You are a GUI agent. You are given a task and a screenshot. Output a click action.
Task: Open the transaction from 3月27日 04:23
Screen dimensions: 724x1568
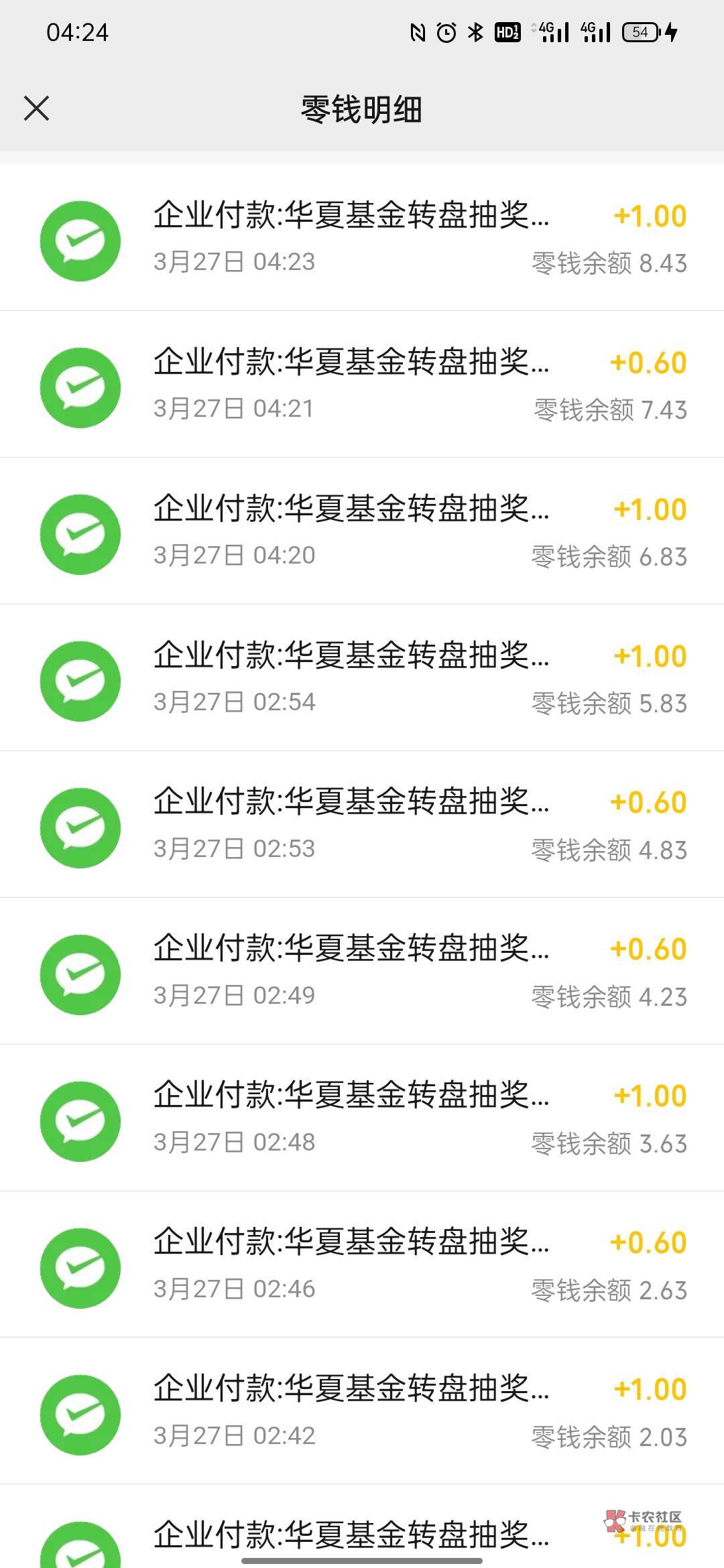[362, 238]
